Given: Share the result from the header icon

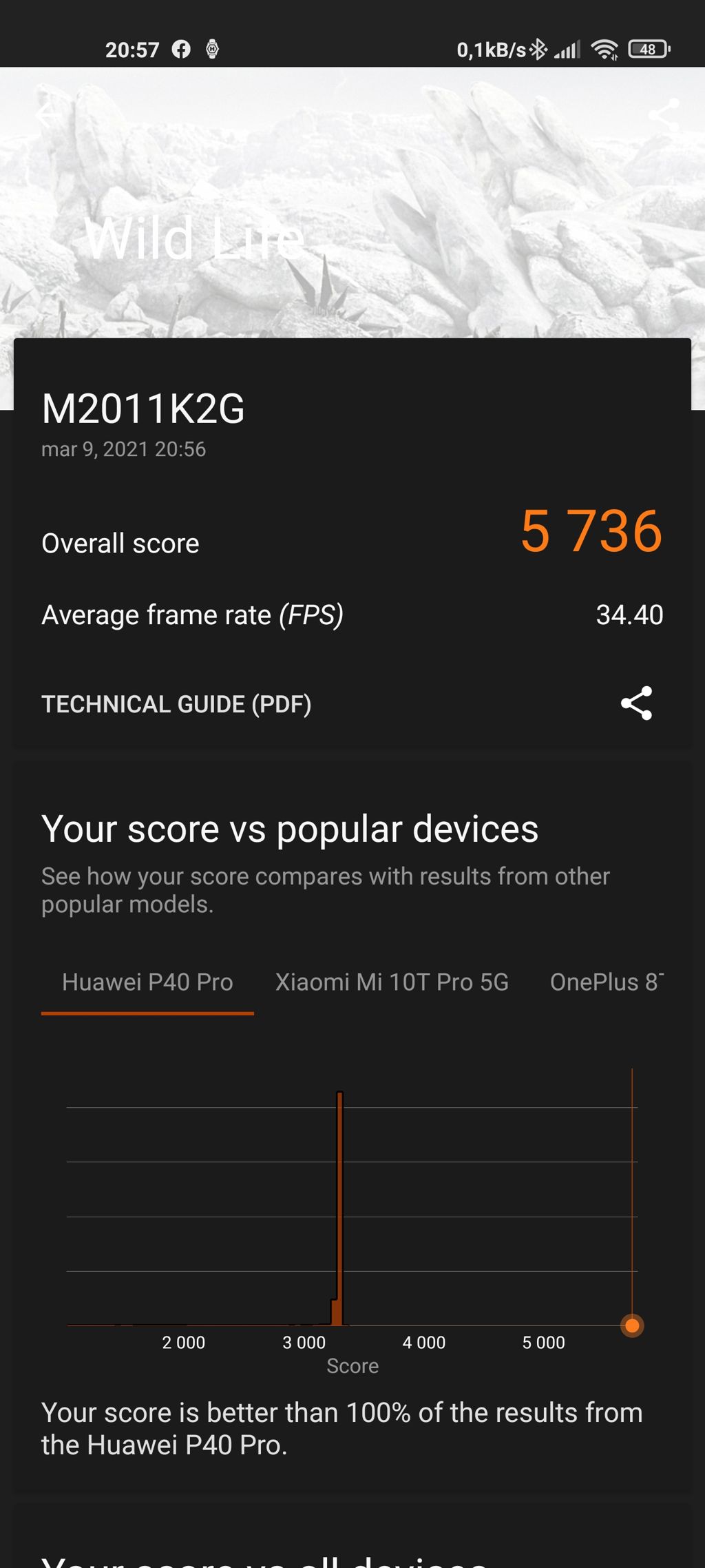Looking at the screenshot, I should click(x=664, y=114).
